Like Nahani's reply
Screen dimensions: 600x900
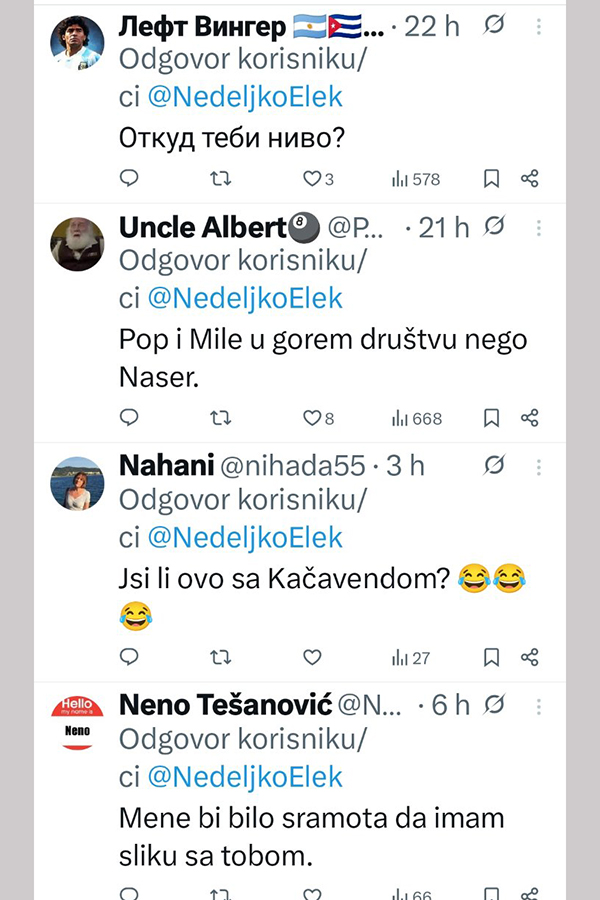(311, 657)
